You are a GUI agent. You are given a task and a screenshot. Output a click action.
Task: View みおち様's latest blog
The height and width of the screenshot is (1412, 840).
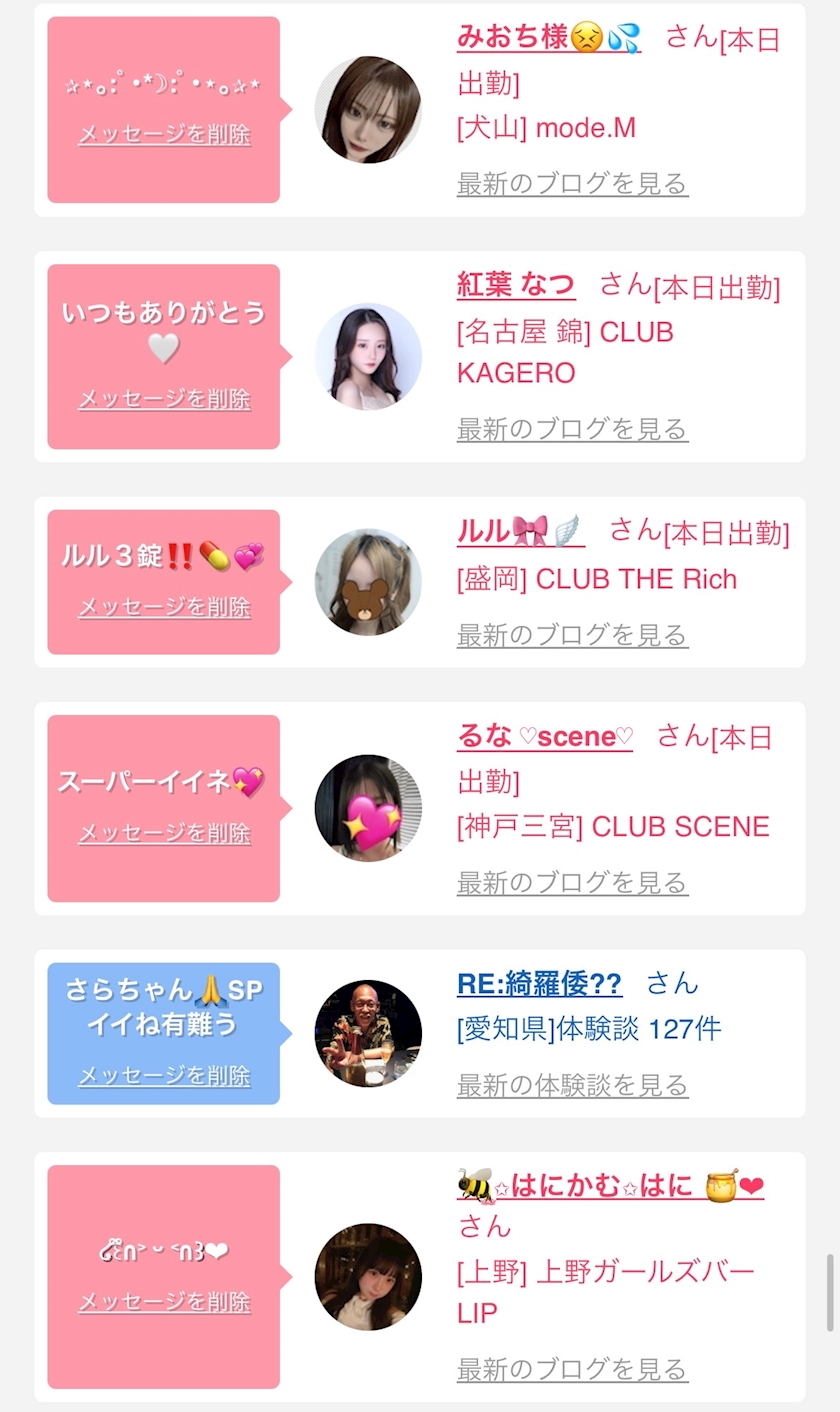[x=572, y=184]
